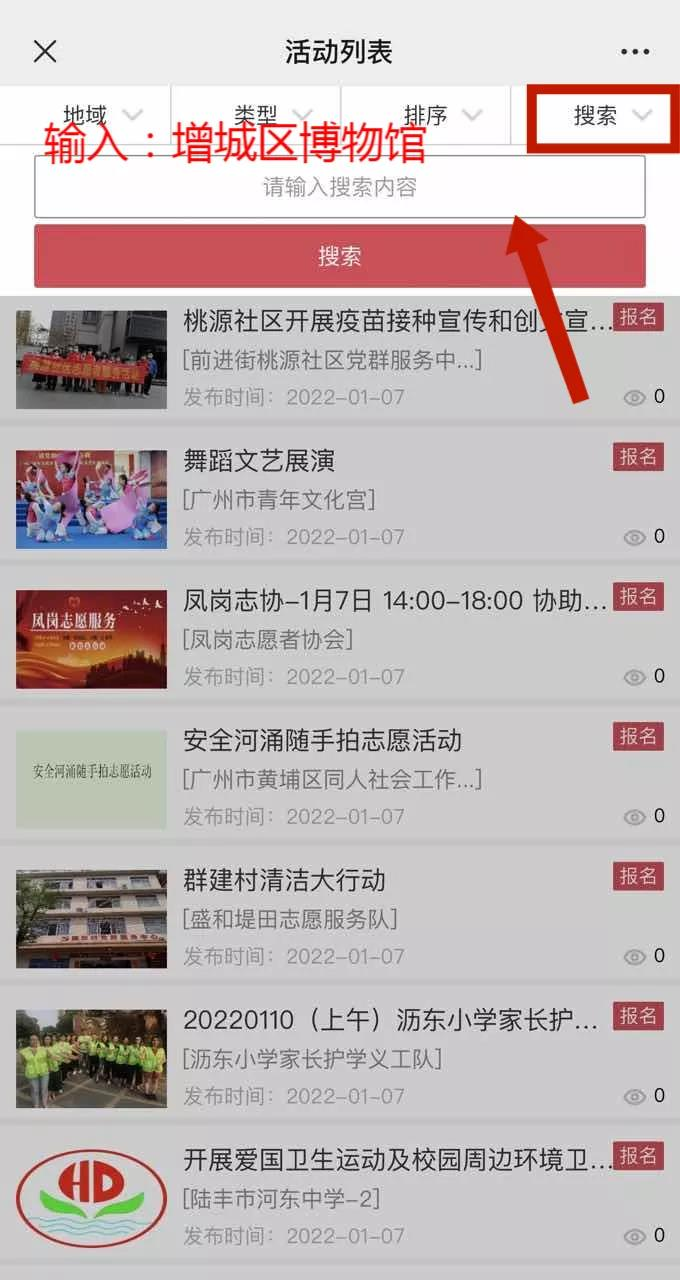This screenshot has width=680, height=1280.
Task: Open 安全河涌随手拍志愿活动 entry
Action: [322, 741]
